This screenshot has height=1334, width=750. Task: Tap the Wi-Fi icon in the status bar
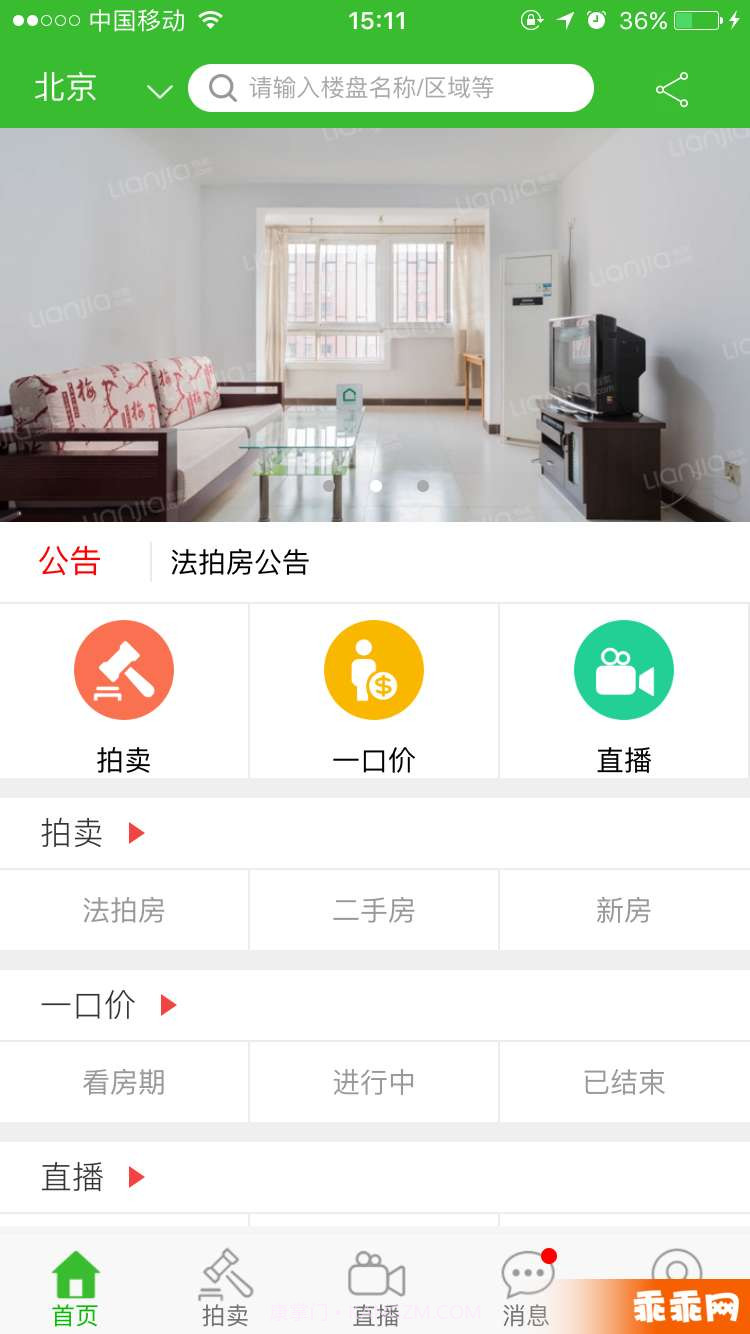[x=211, y=19]
